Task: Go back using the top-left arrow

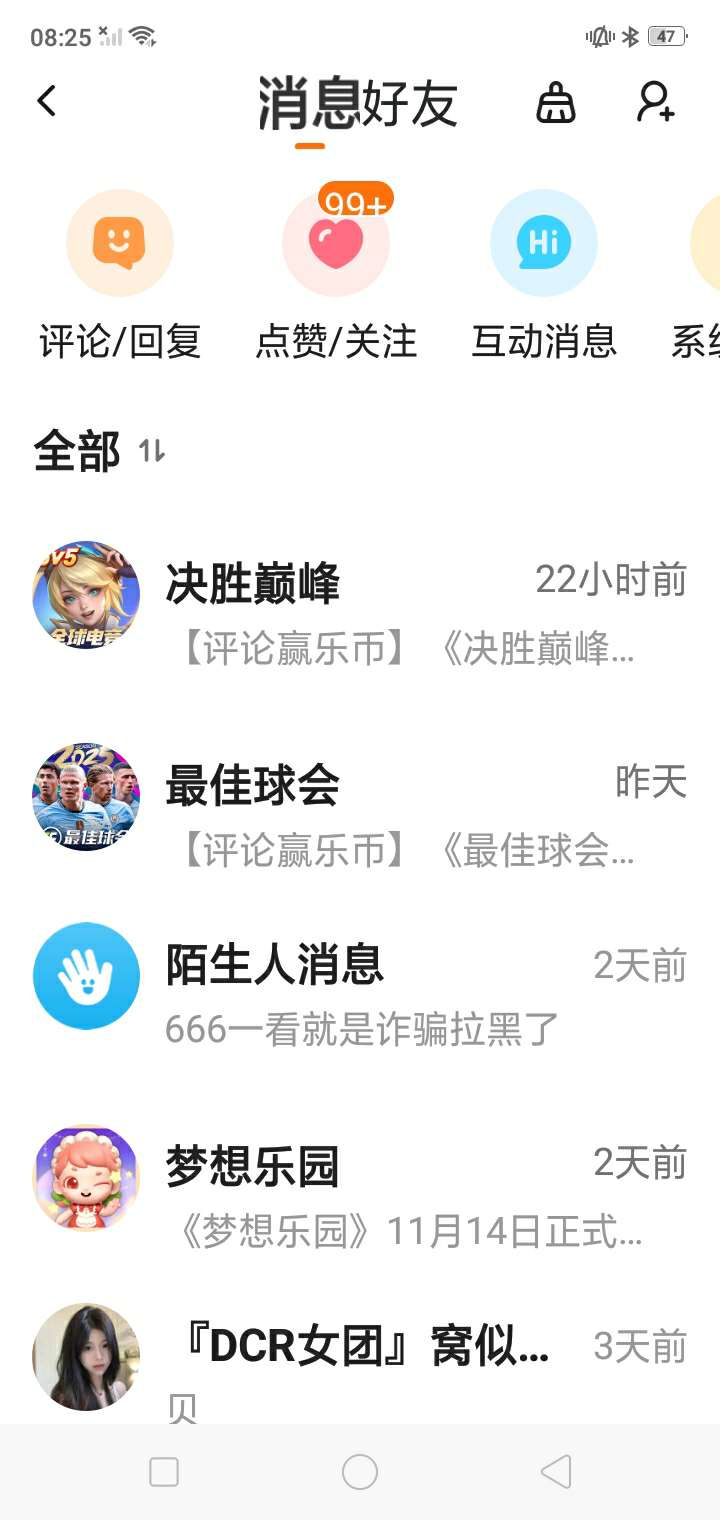Action: 46,101
